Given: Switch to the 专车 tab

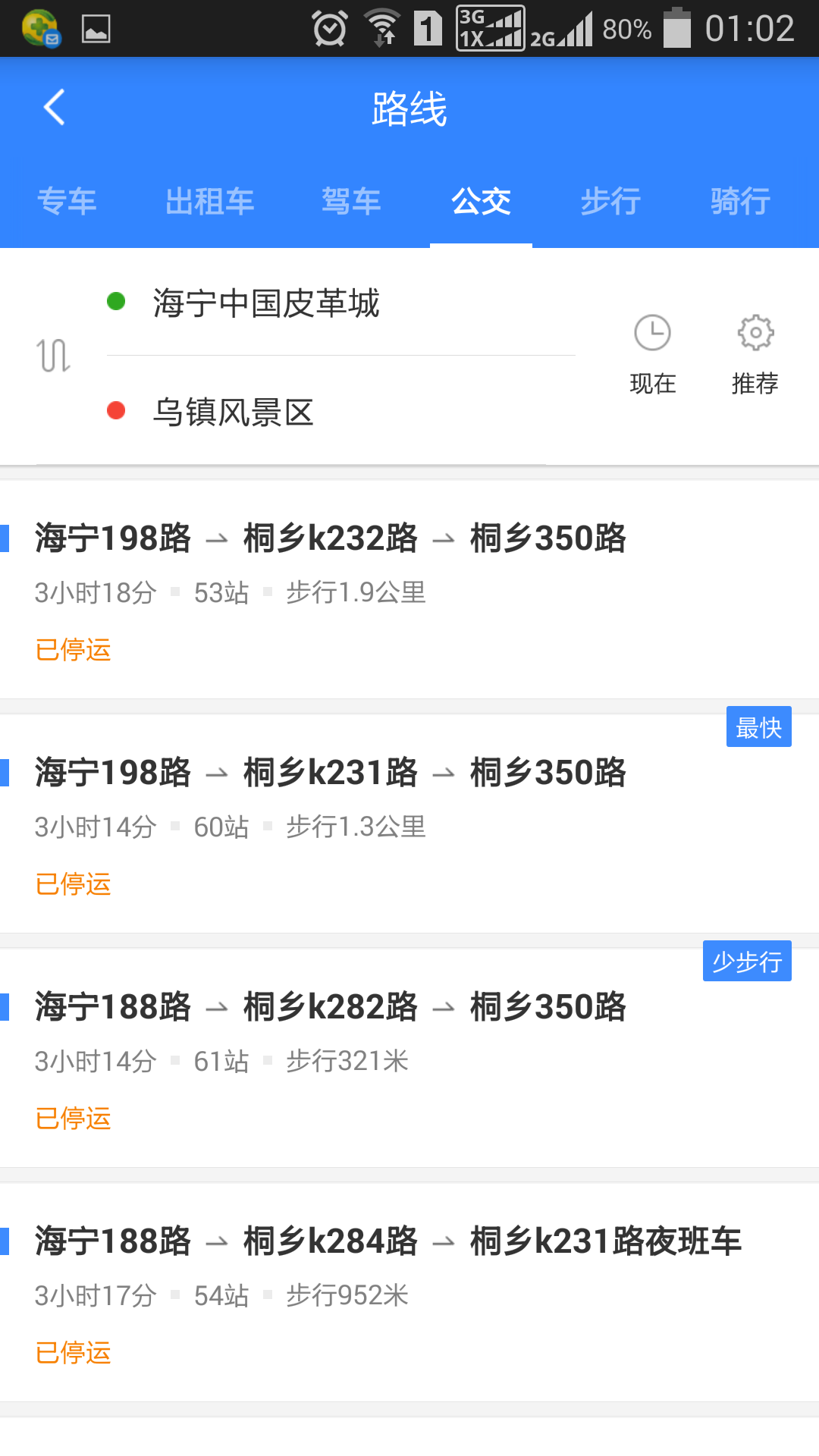Looking at the screenshot, I should (x=67, y=202).
